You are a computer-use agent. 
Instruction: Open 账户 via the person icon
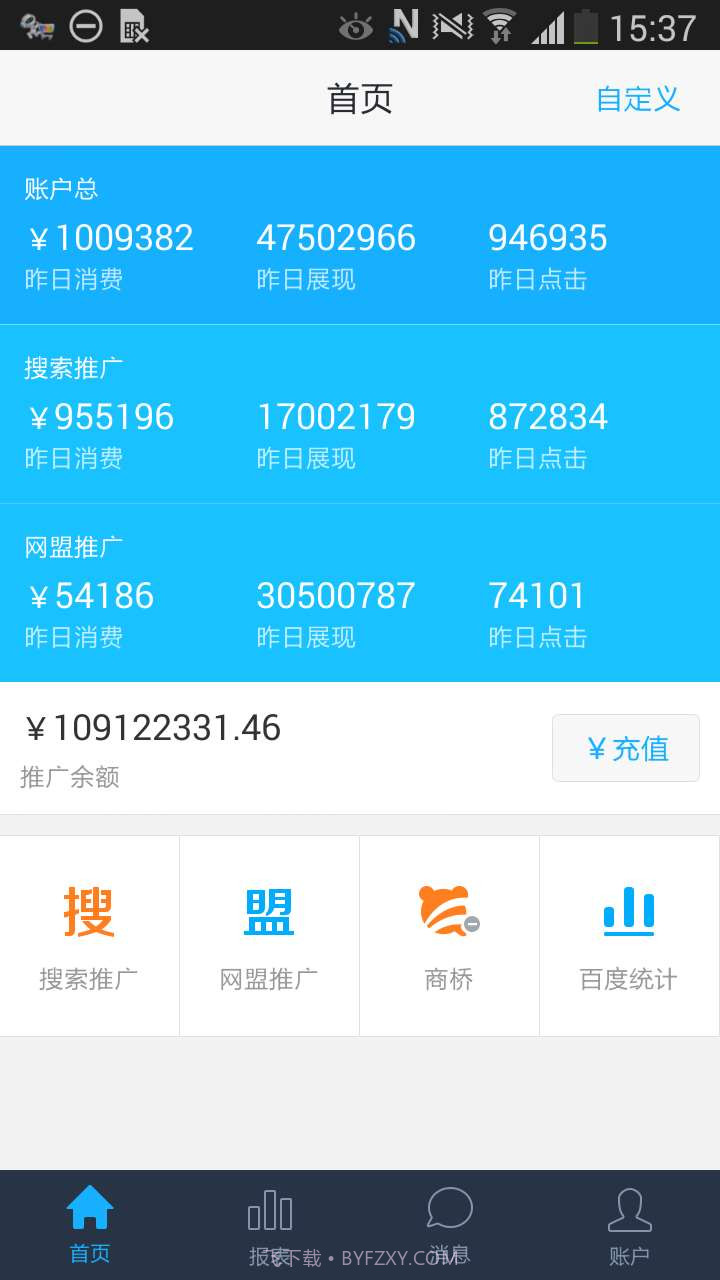(630, 1208)
